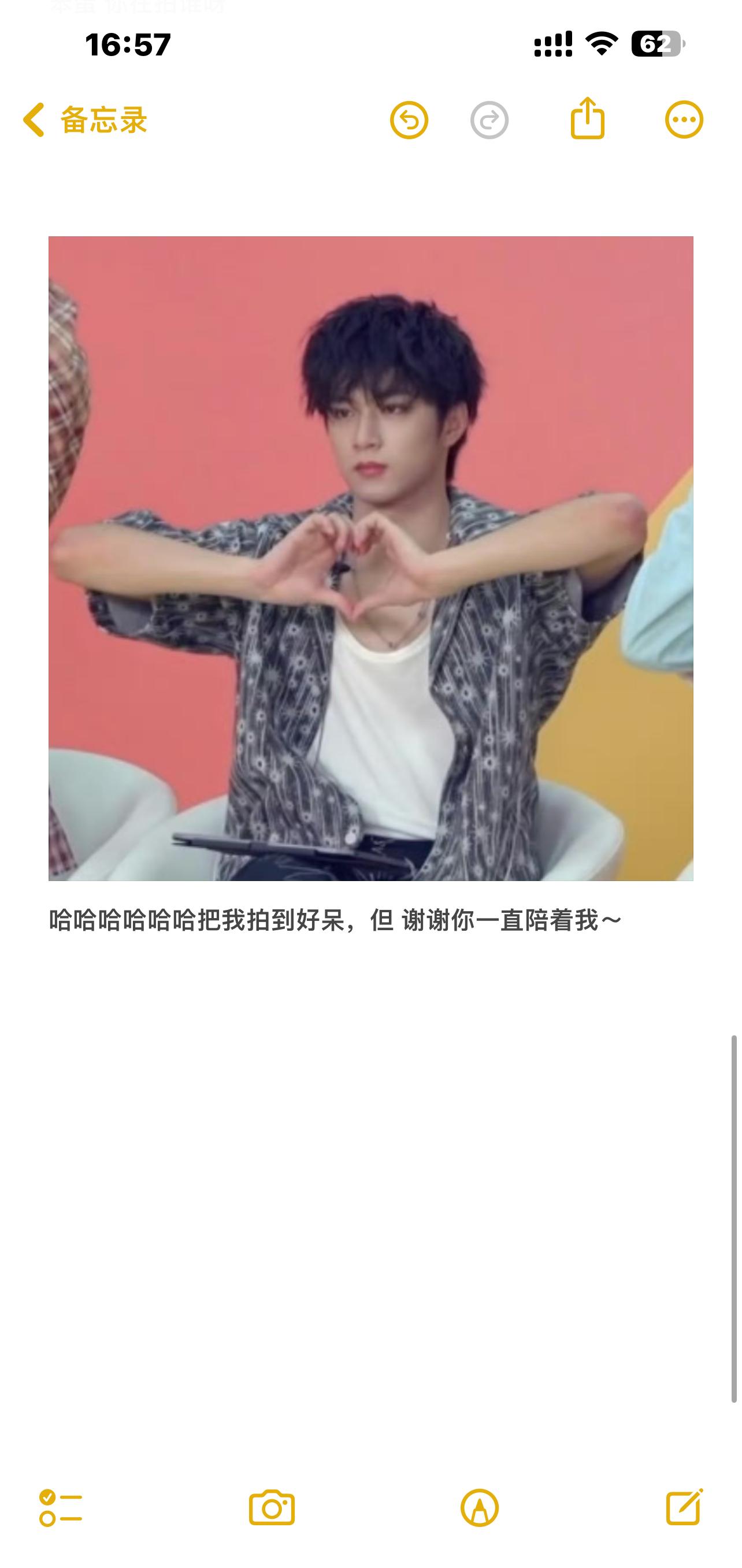Open the embedded photo in the note
The height and width of the screenshot is (1568, 742).
pyautogui.click(x=370, y=558)
